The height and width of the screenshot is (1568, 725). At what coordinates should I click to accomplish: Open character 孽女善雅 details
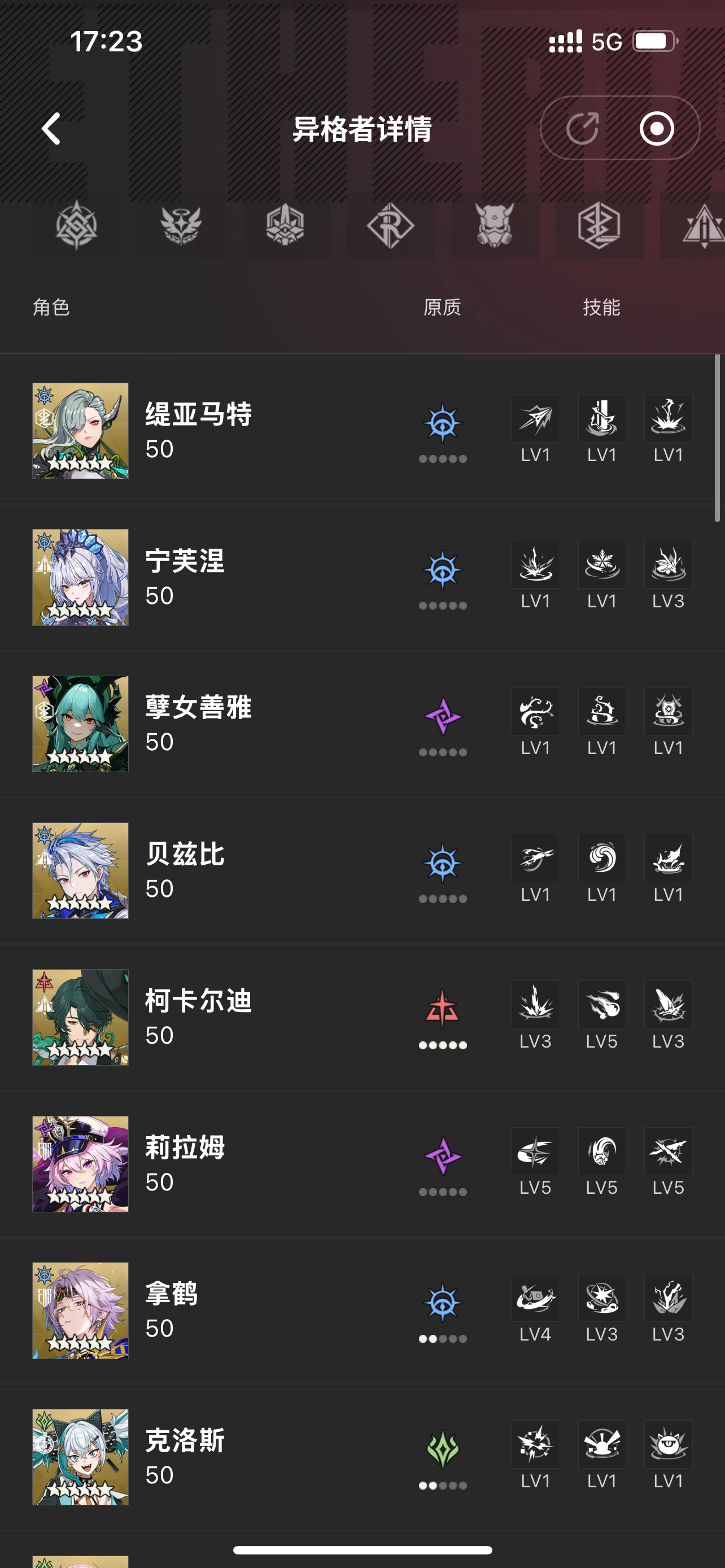click(x=198, y=724)
